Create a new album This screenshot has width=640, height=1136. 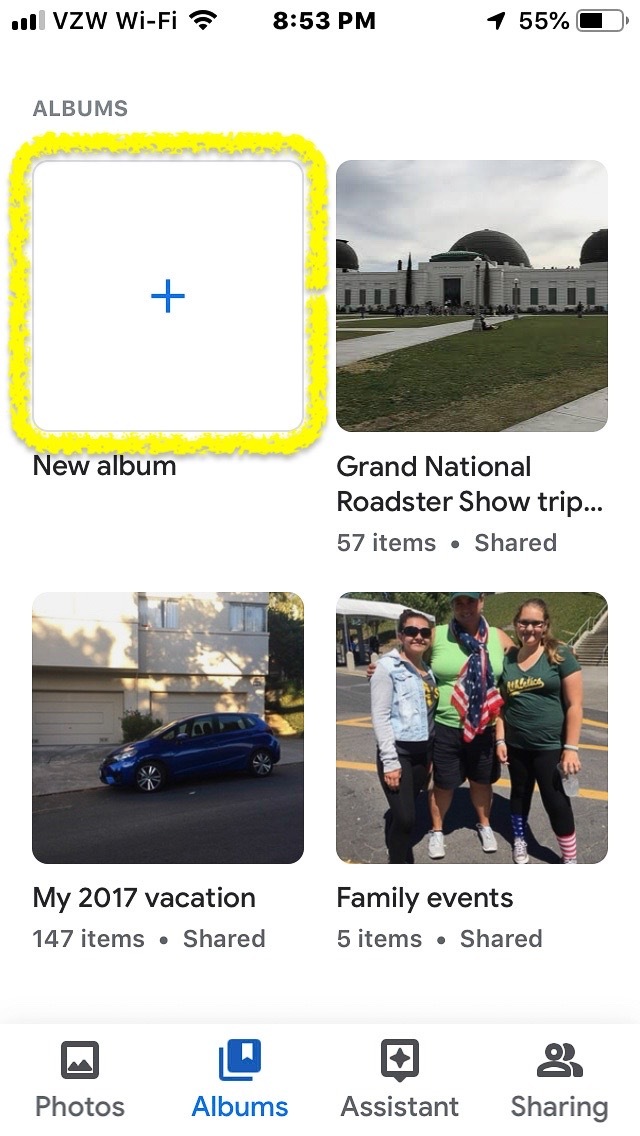(x=168, y=296)
